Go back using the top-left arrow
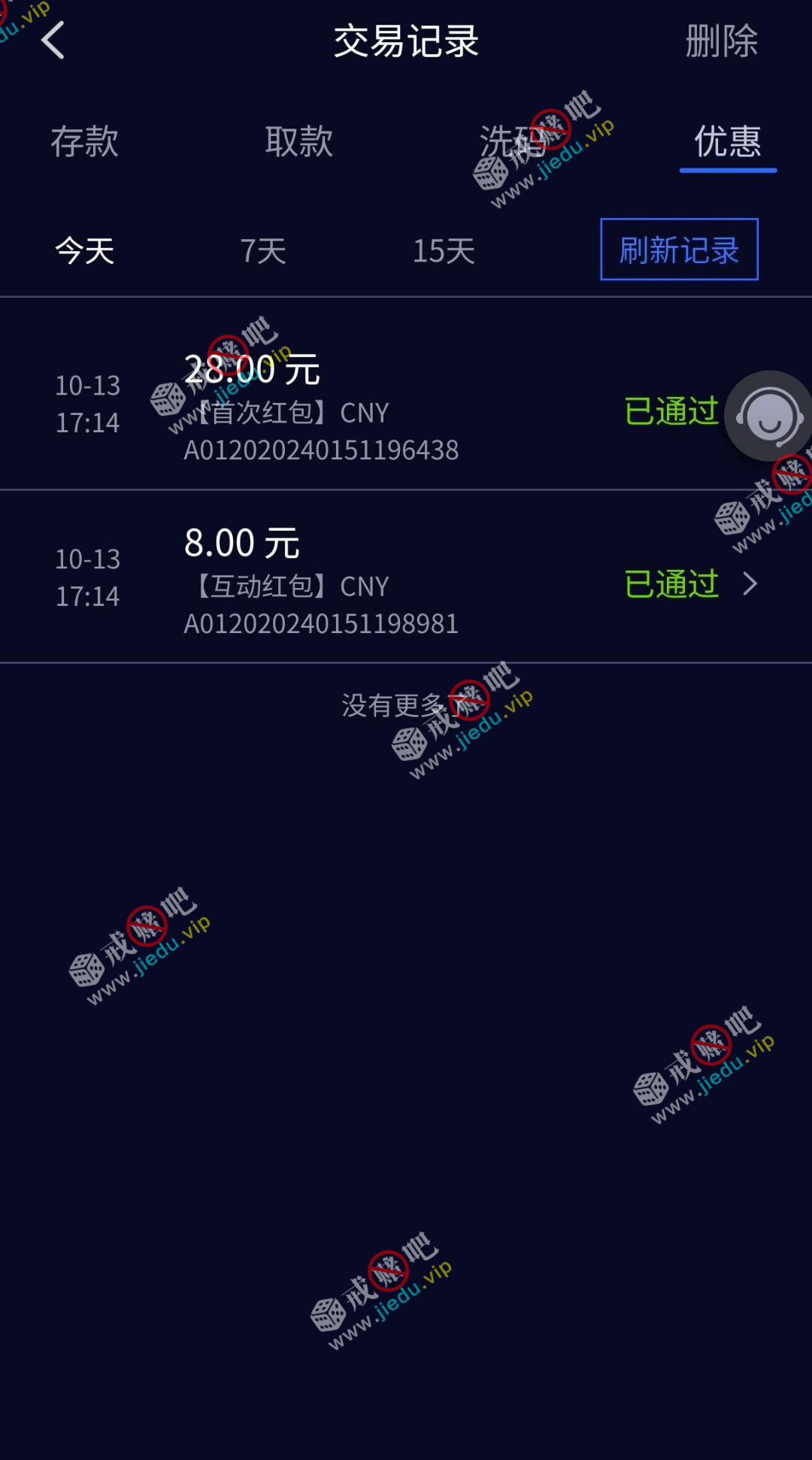The image size is (812, 1460). click(53, 41)
